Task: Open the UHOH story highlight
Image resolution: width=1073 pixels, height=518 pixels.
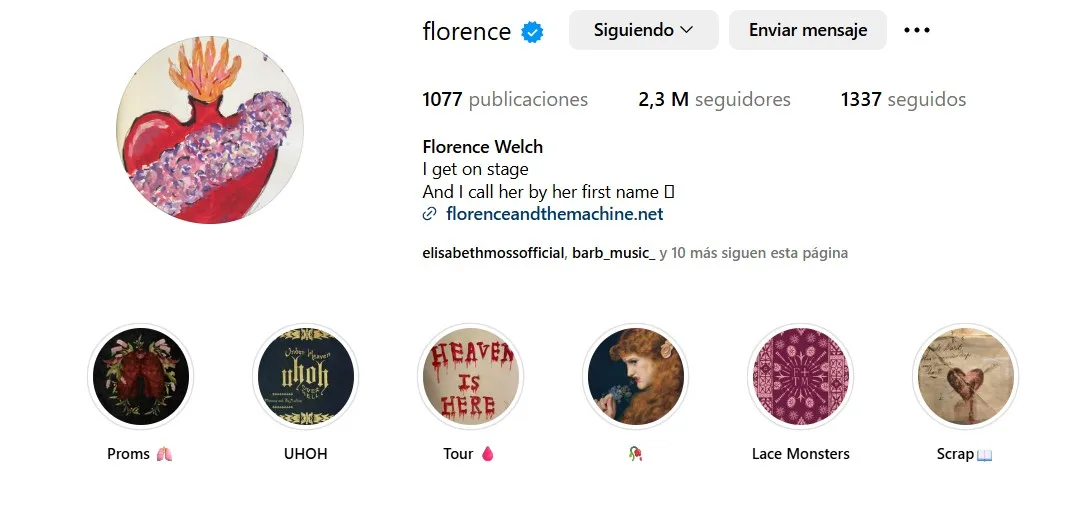Action: (305, 377)
